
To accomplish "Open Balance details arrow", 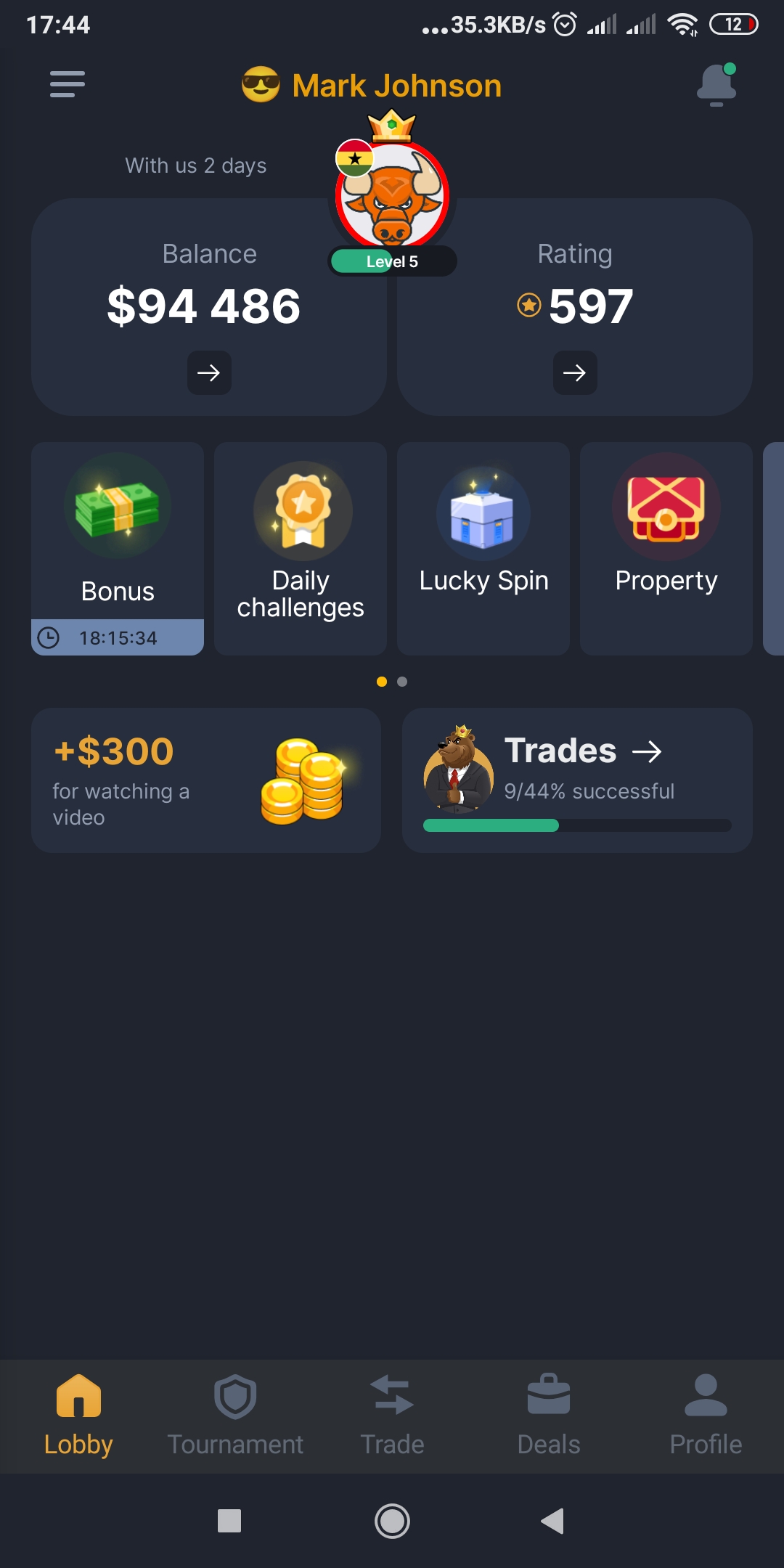I will tap(209, 372).
